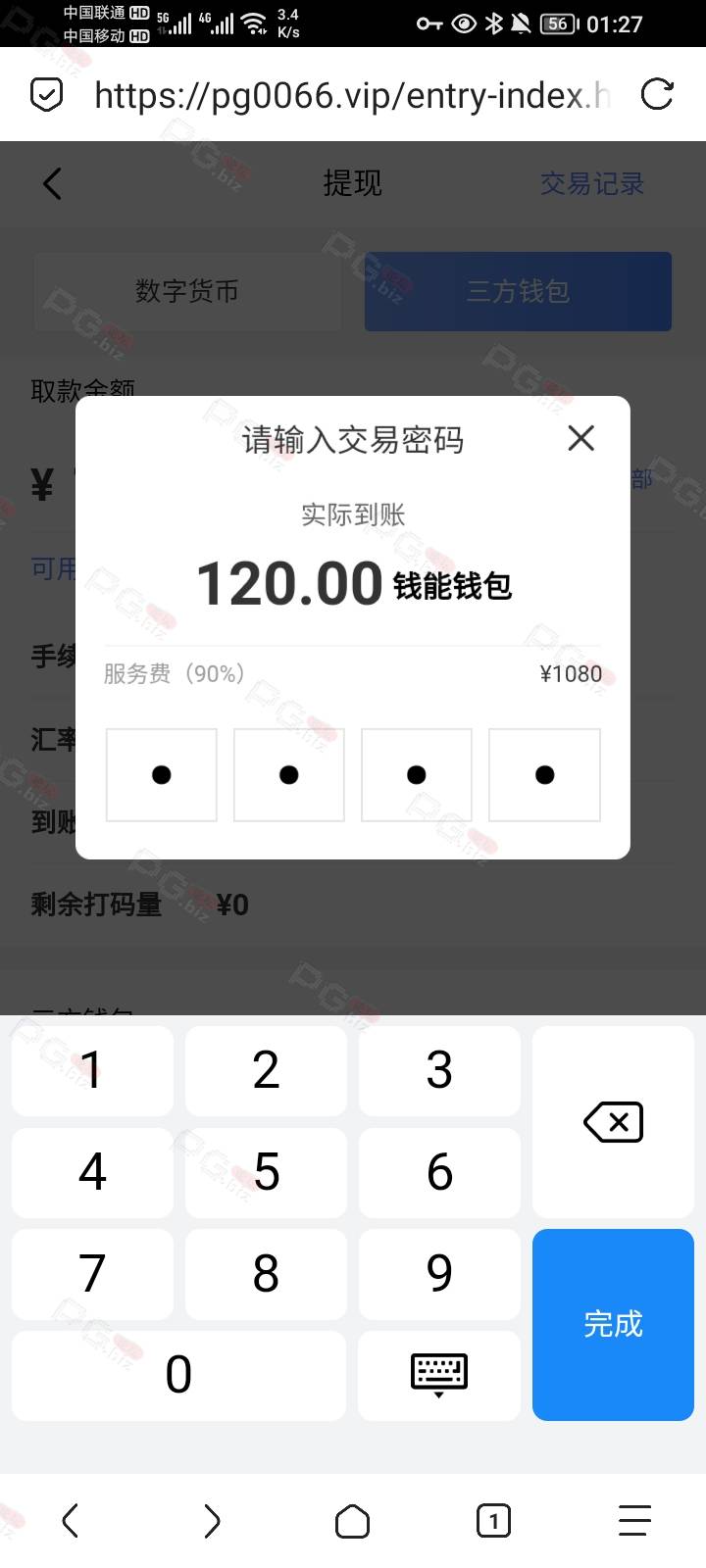Enter digit 3 on the keypad
This screenshot has width=706, height=1568.
point(439,1070)
